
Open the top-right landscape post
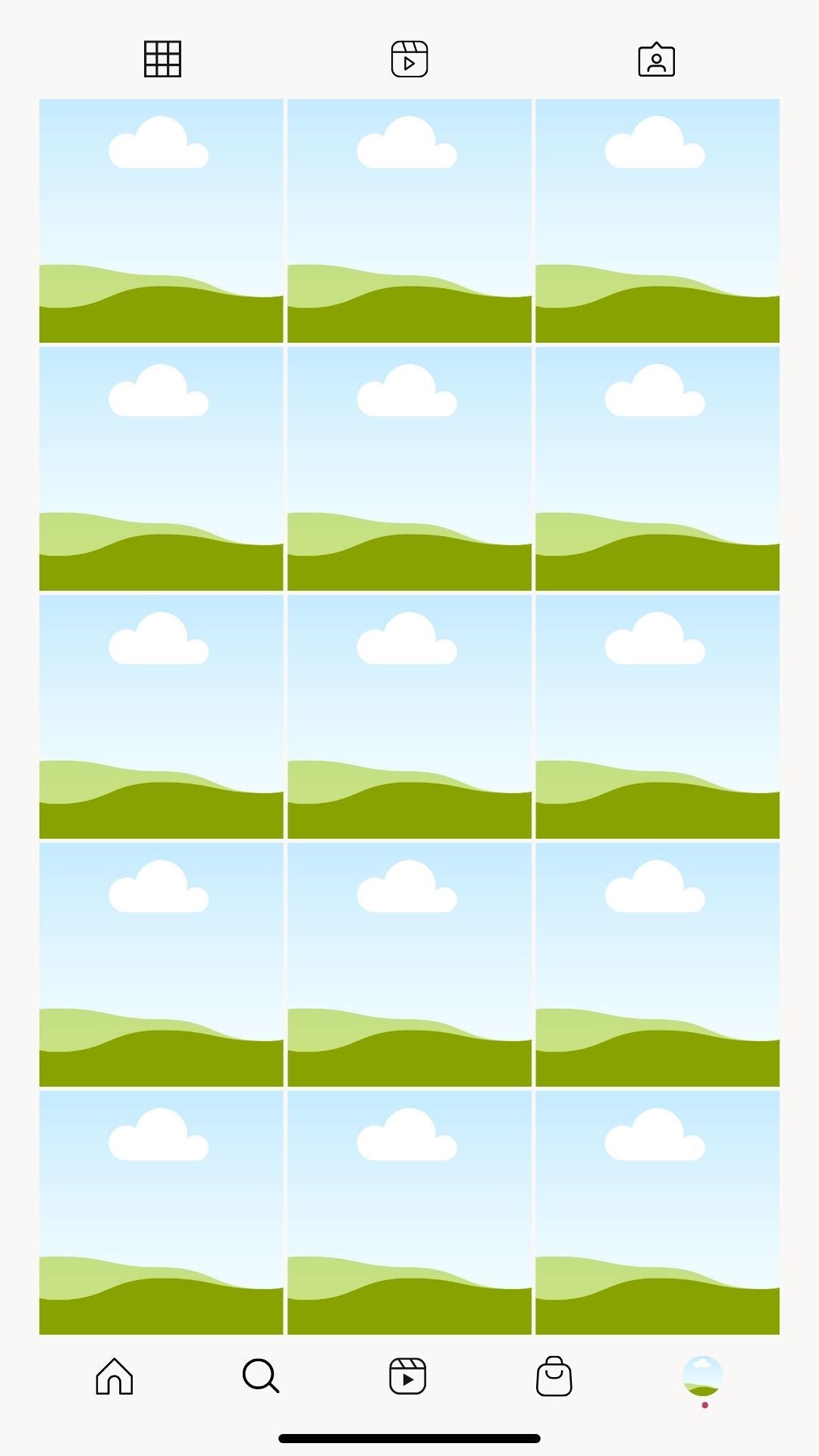tap(657, 218)
